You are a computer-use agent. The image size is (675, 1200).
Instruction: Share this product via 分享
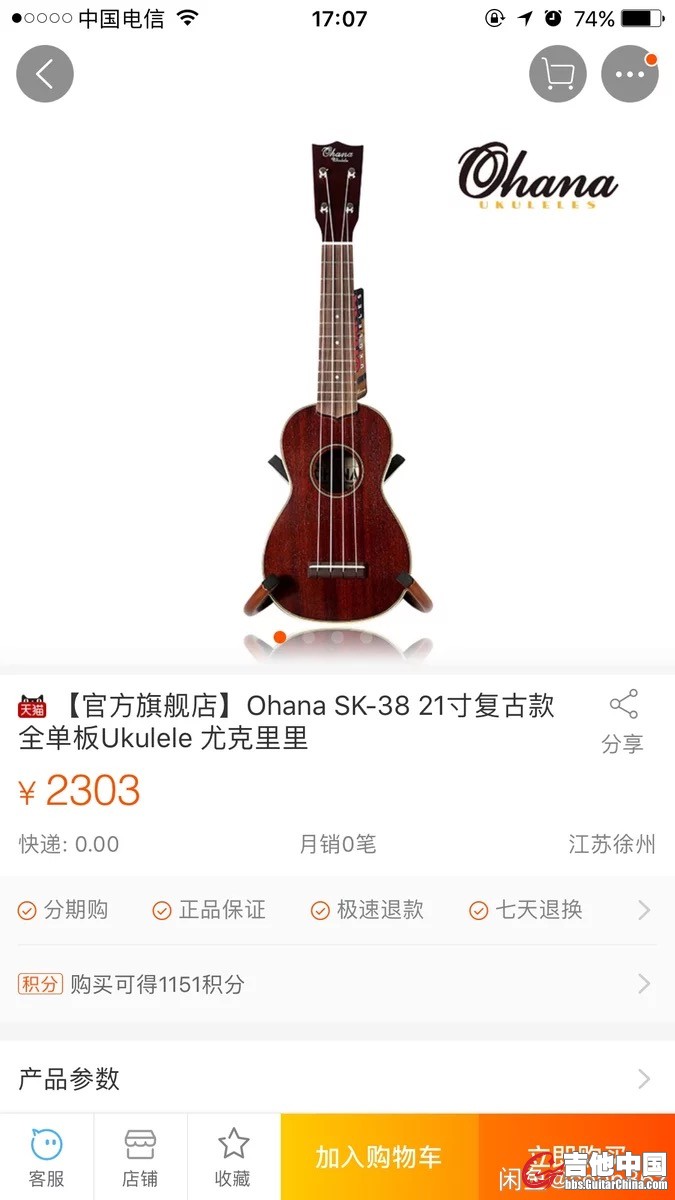click(623, 721)
